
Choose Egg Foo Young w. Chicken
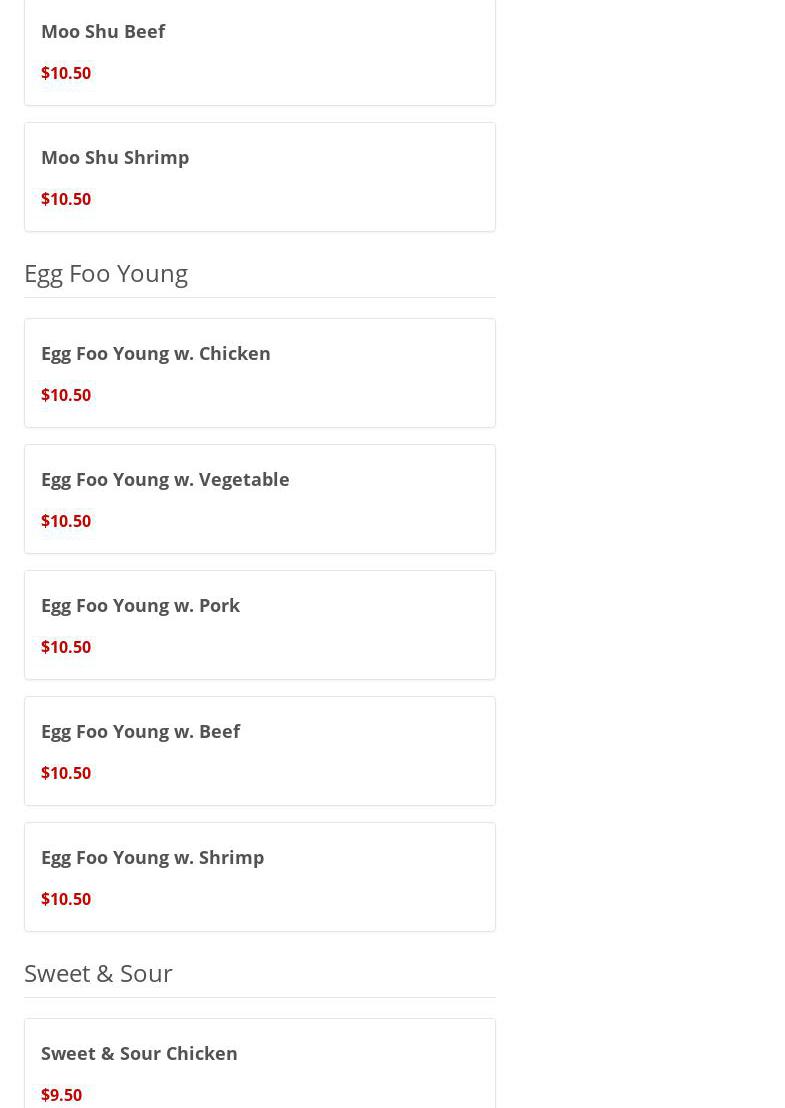[x=259, y=373]
